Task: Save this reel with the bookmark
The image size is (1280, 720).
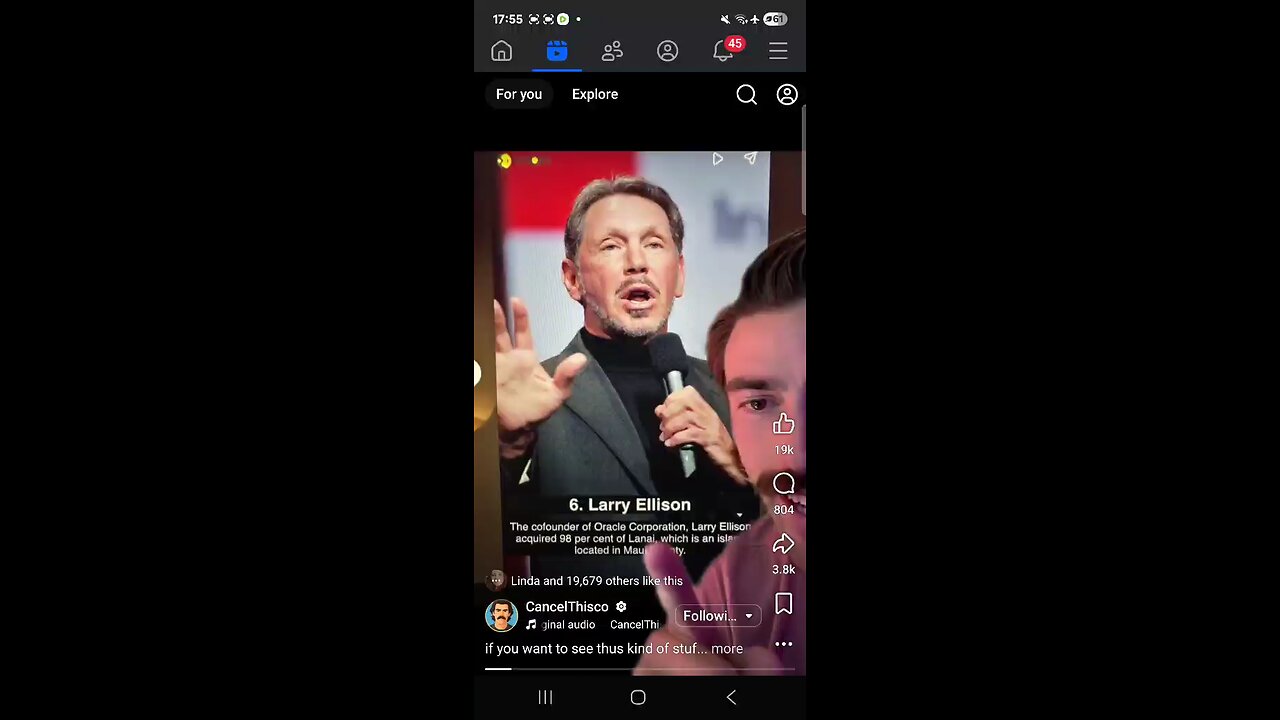Action: 783,604
